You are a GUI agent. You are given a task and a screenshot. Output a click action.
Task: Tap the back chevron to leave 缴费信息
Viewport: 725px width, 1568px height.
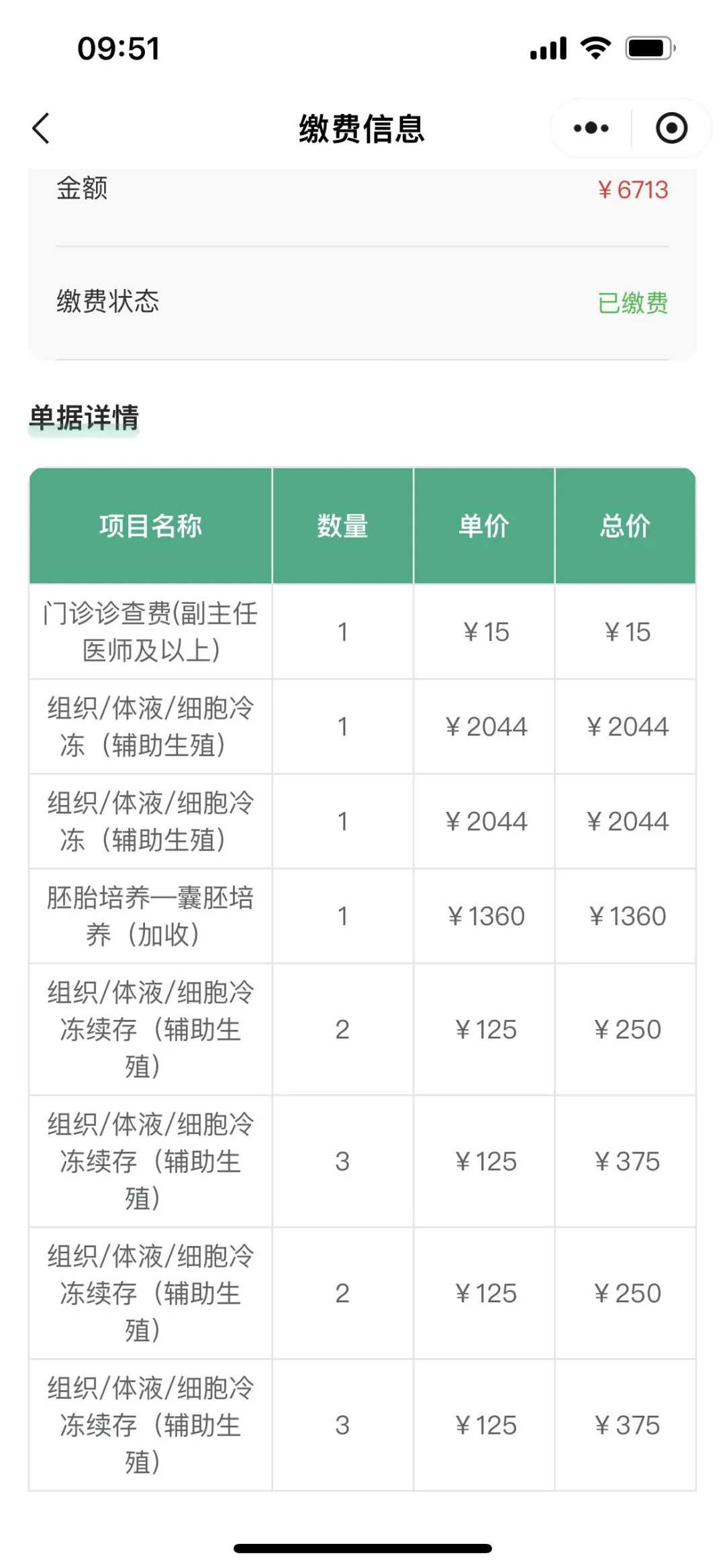point(40,127)
